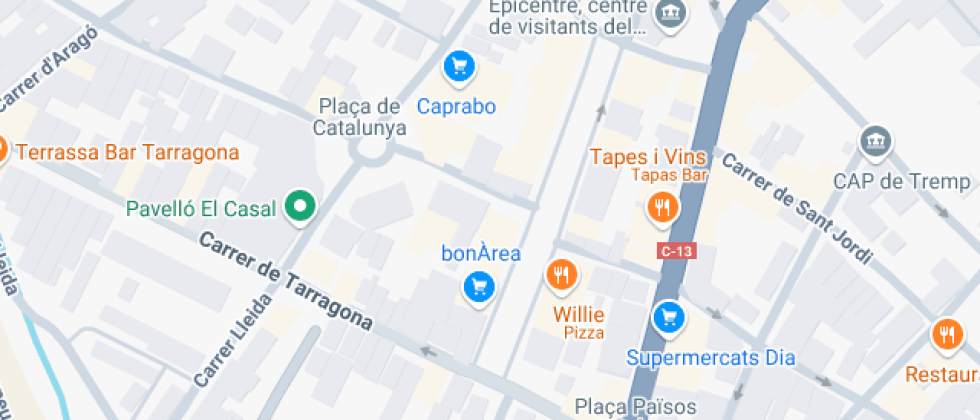
Task: Select the Tapes i Vins tapas bar pin
Action: tap(662, 208)
